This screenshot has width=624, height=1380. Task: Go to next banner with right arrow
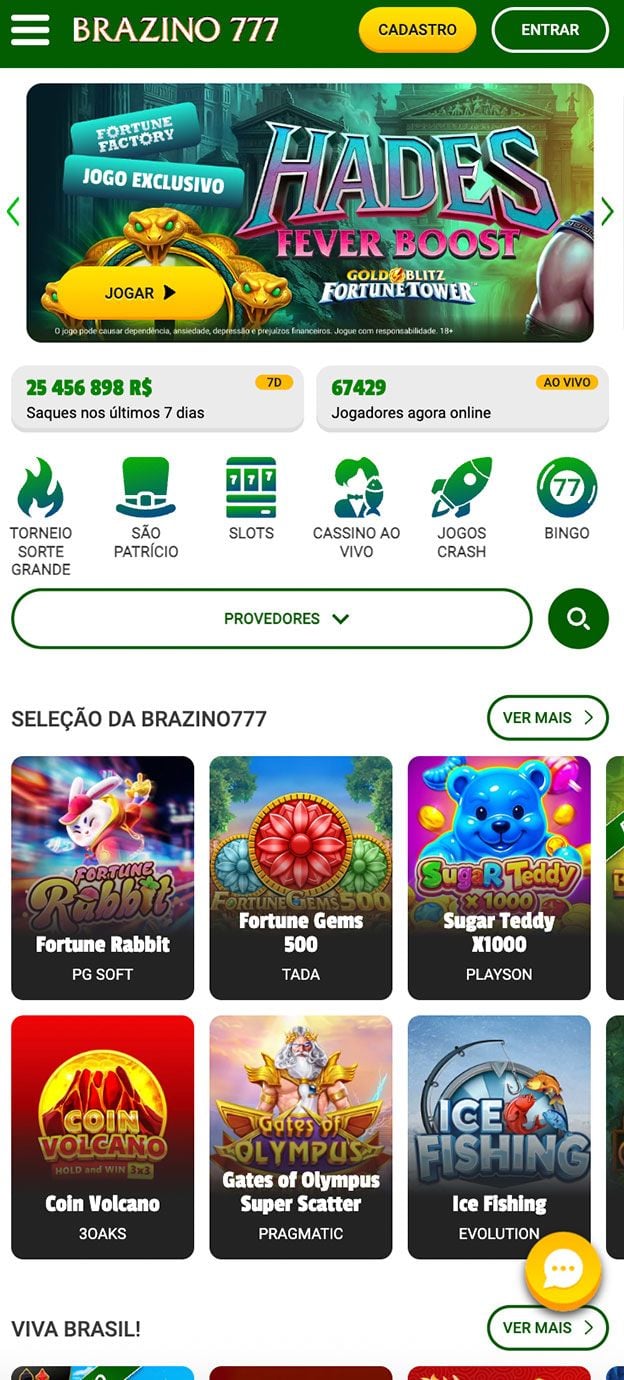pos(607,212)
